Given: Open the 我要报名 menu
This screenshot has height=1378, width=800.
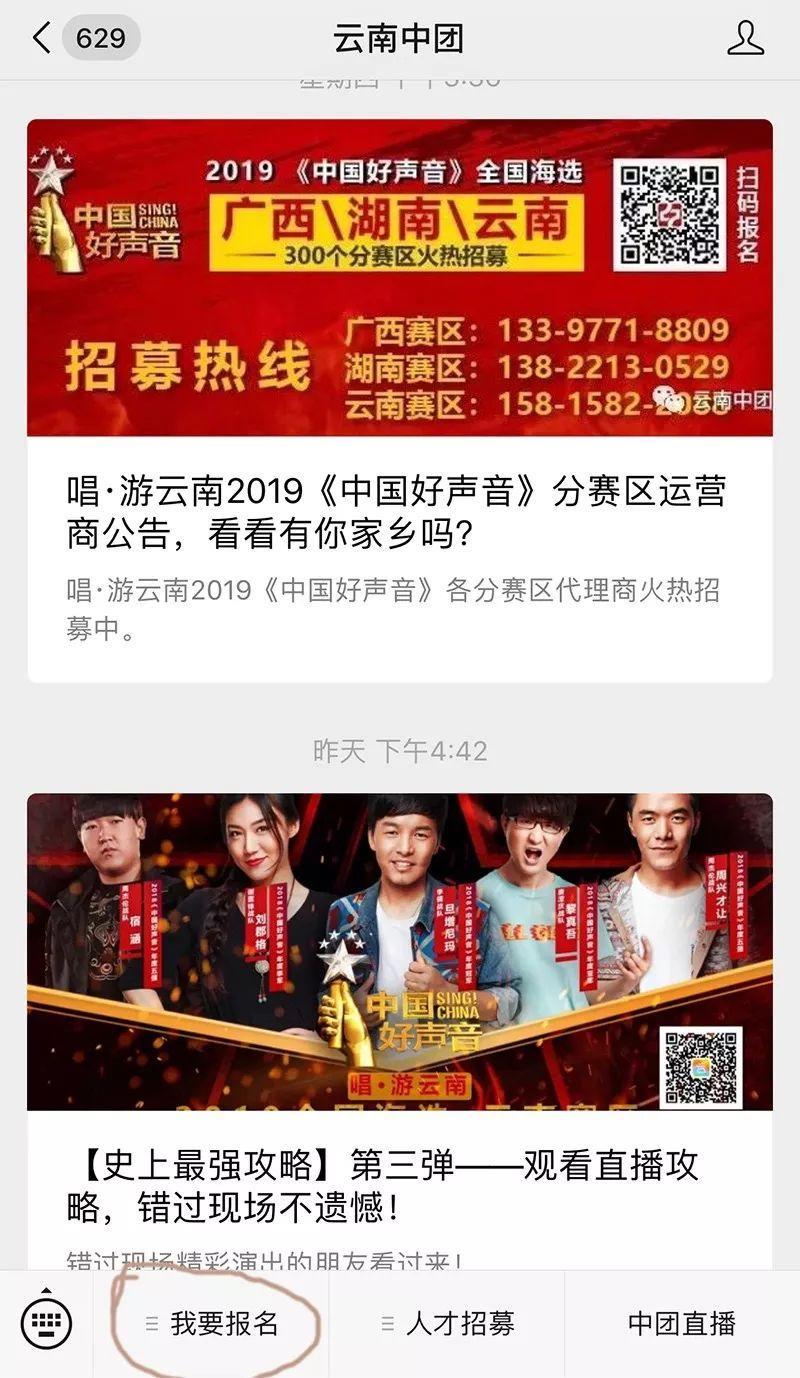Looking at the screenshot, I should coord(212,1324).
